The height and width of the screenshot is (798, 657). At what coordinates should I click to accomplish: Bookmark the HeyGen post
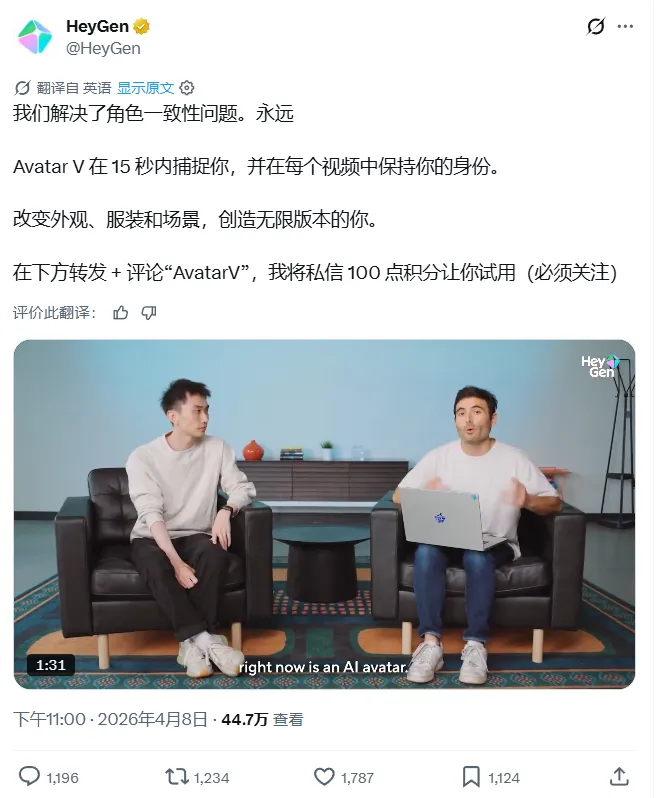(471, 776)
